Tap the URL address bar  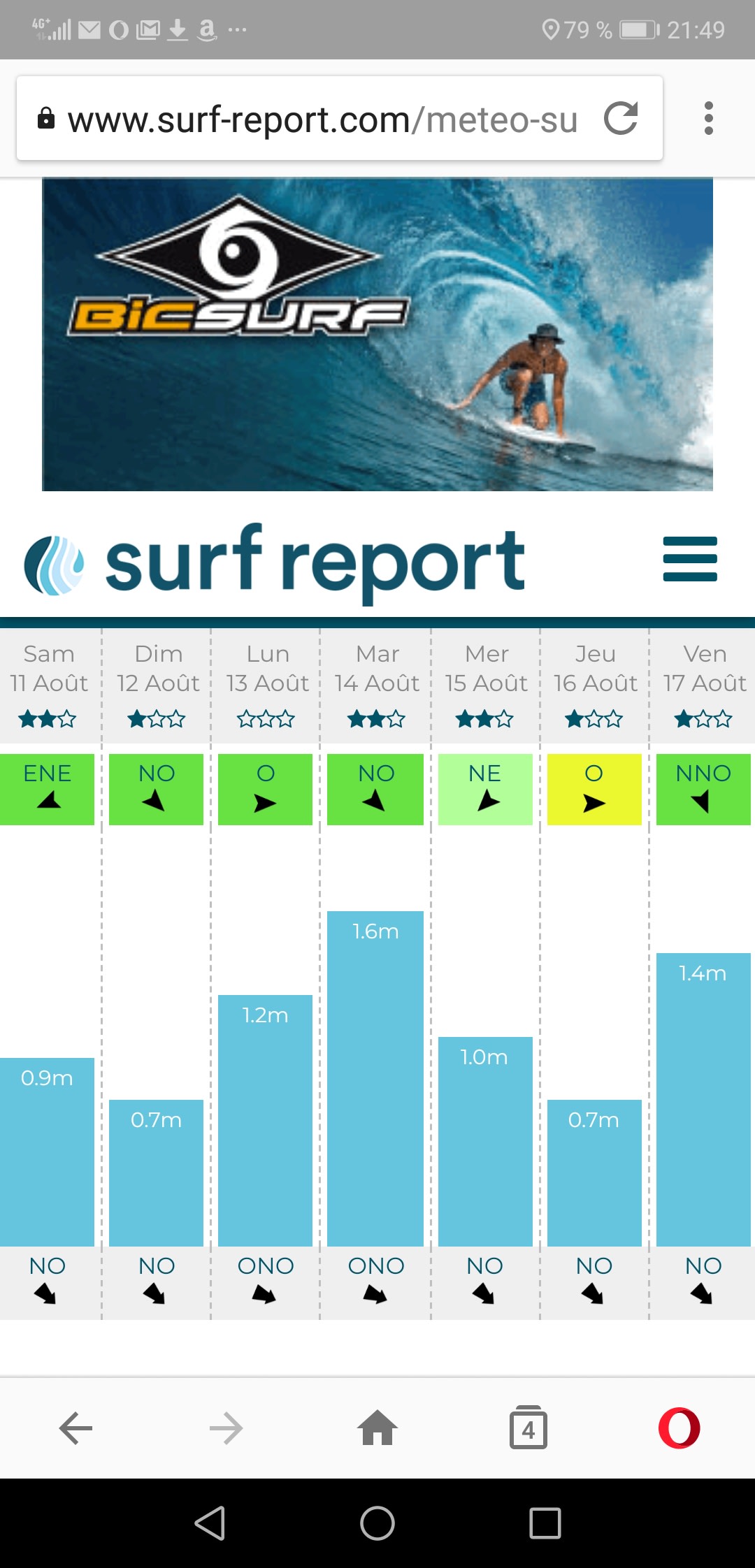point(322,119)
